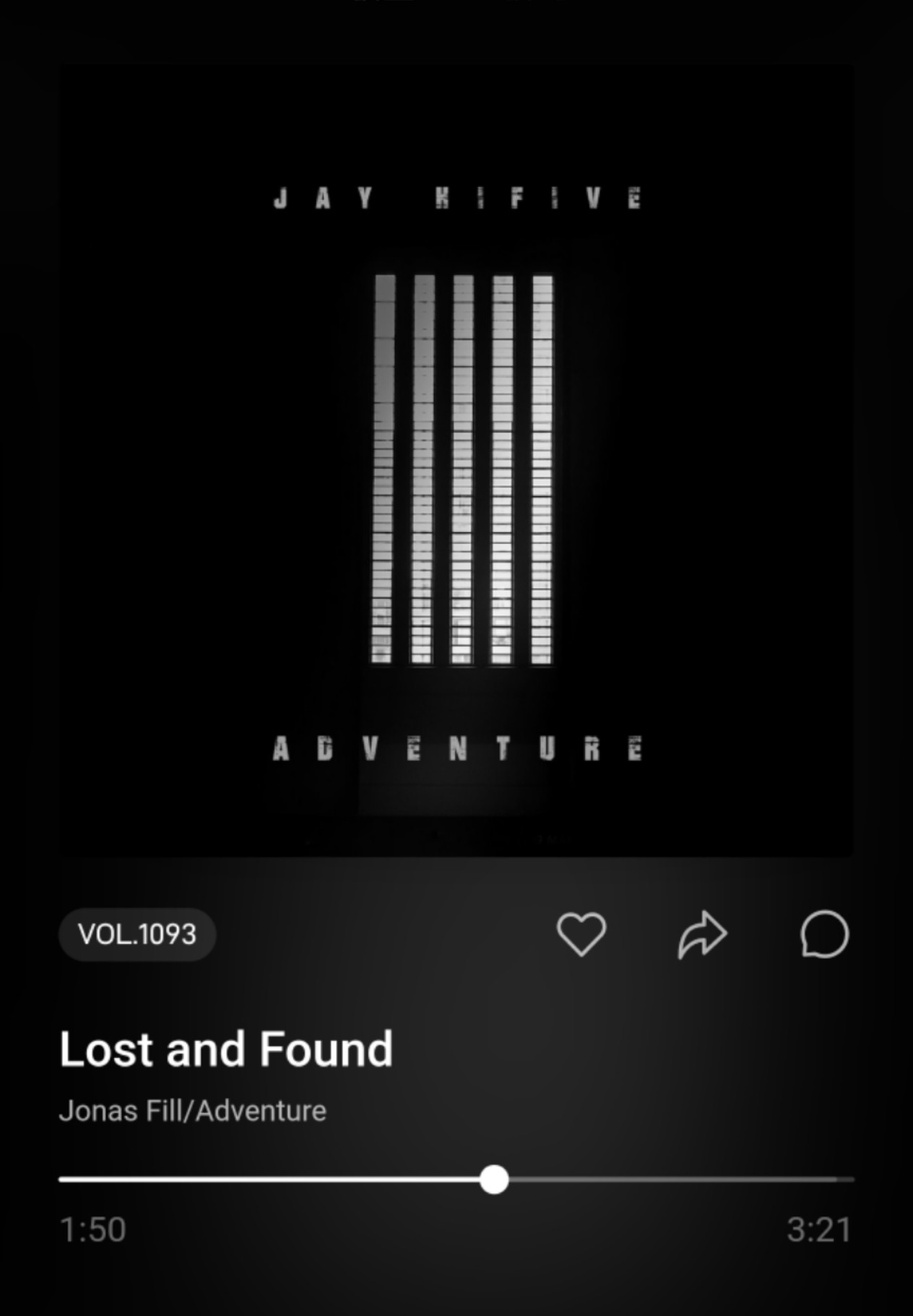Share this track
Viewport: 913px width, 1316px height.
click(702, 934)
